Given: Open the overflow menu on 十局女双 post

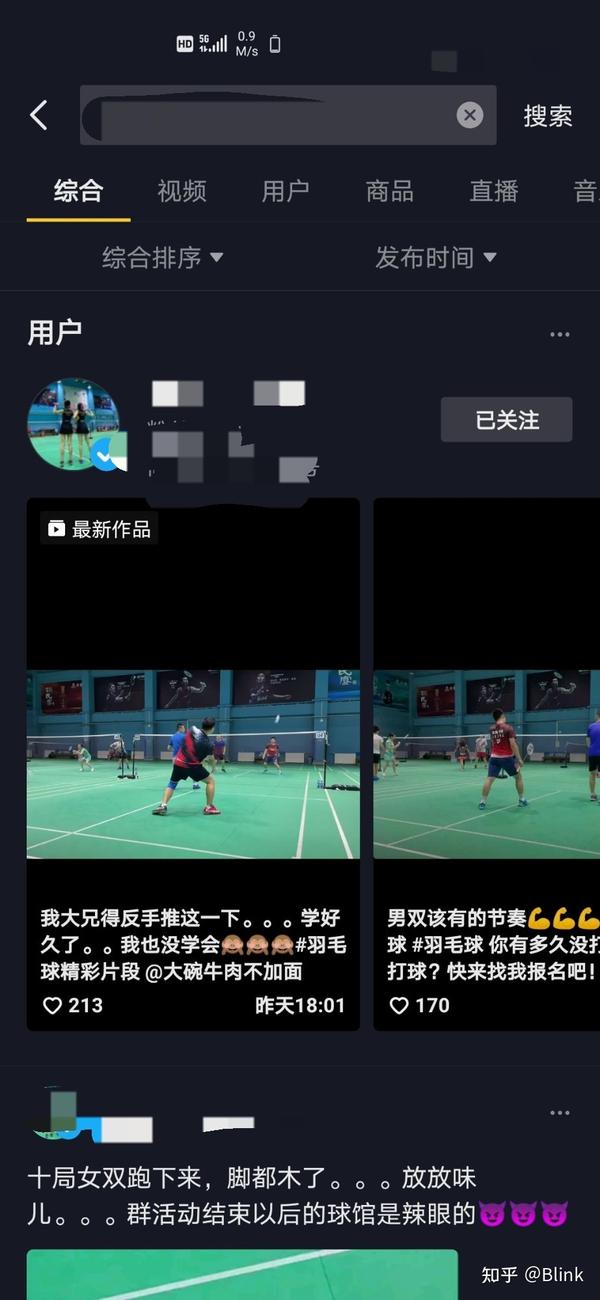Looking at the screenshot, I should [x=559, y=1113].
